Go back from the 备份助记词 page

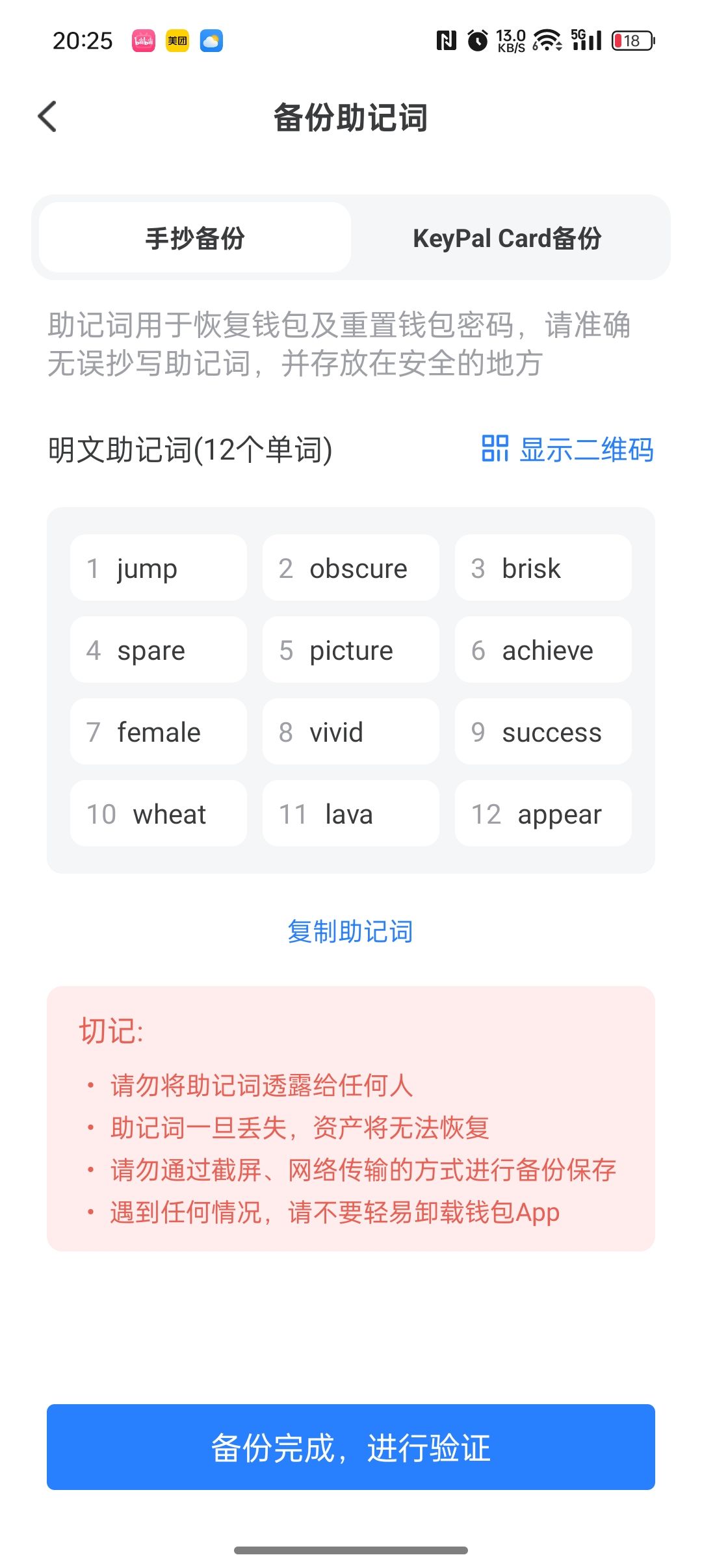(47, 117)
